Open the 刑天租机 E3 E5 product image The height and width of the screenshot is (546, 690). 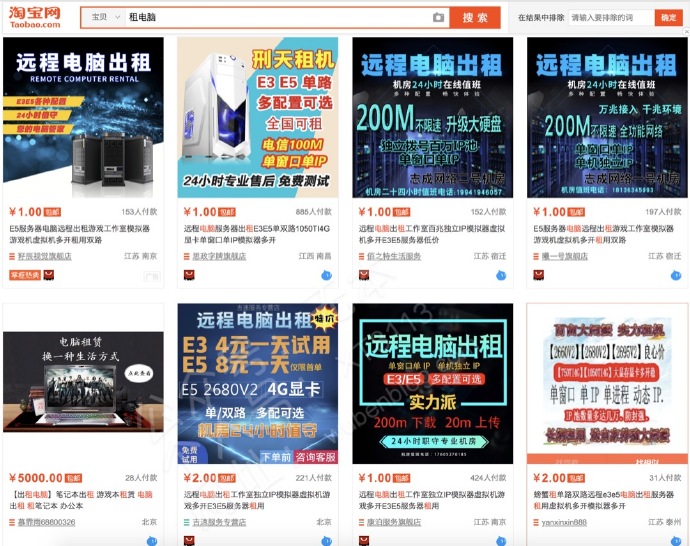click(257, 118)
